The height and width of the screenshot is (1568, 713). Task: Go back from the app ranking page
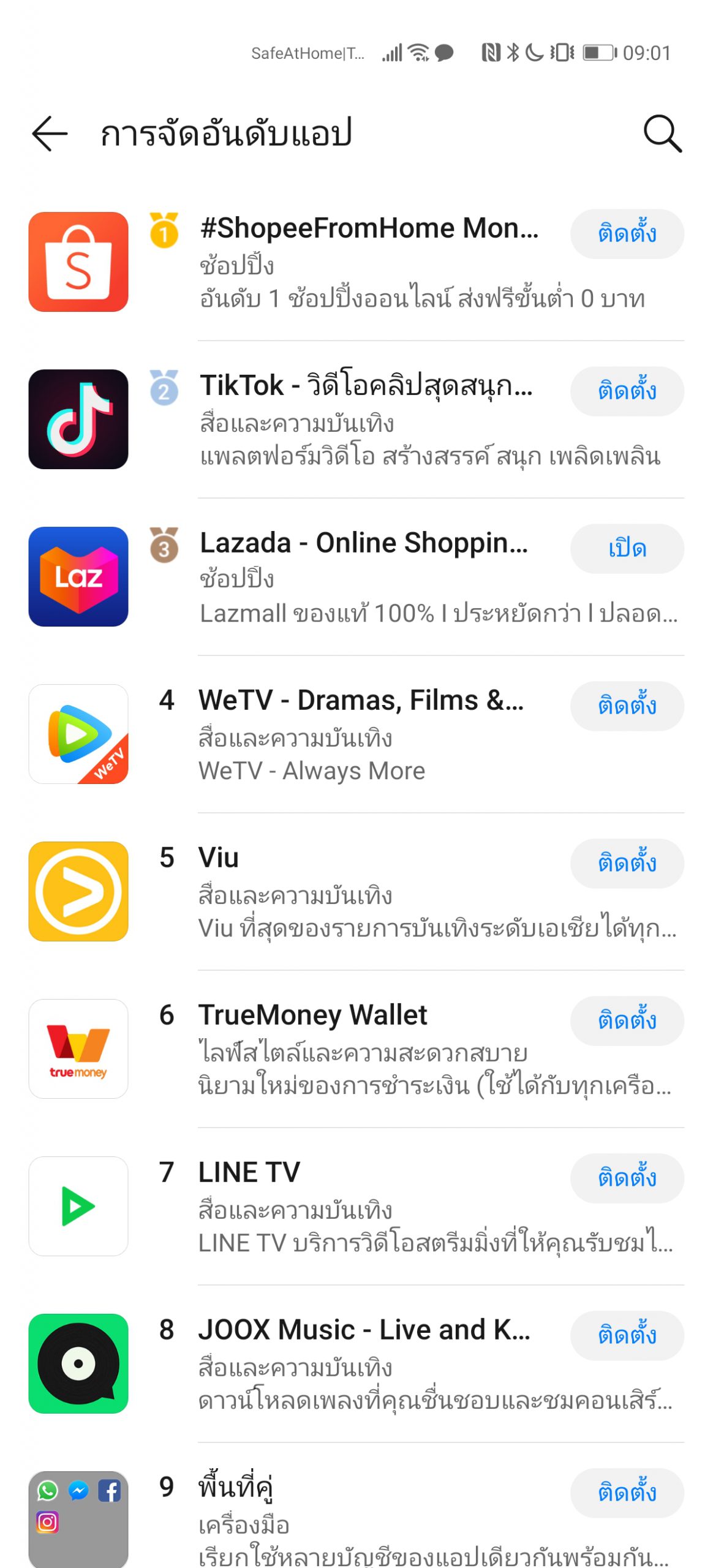50,134
